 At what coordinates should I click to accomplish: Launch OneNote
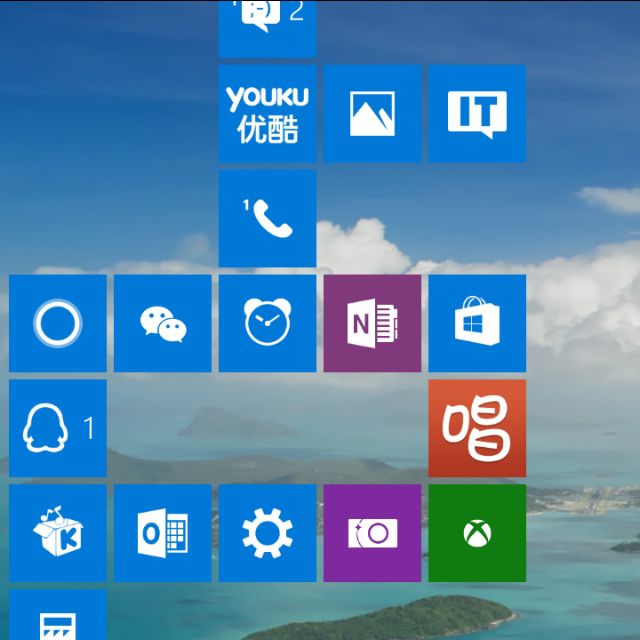(372, 323)
